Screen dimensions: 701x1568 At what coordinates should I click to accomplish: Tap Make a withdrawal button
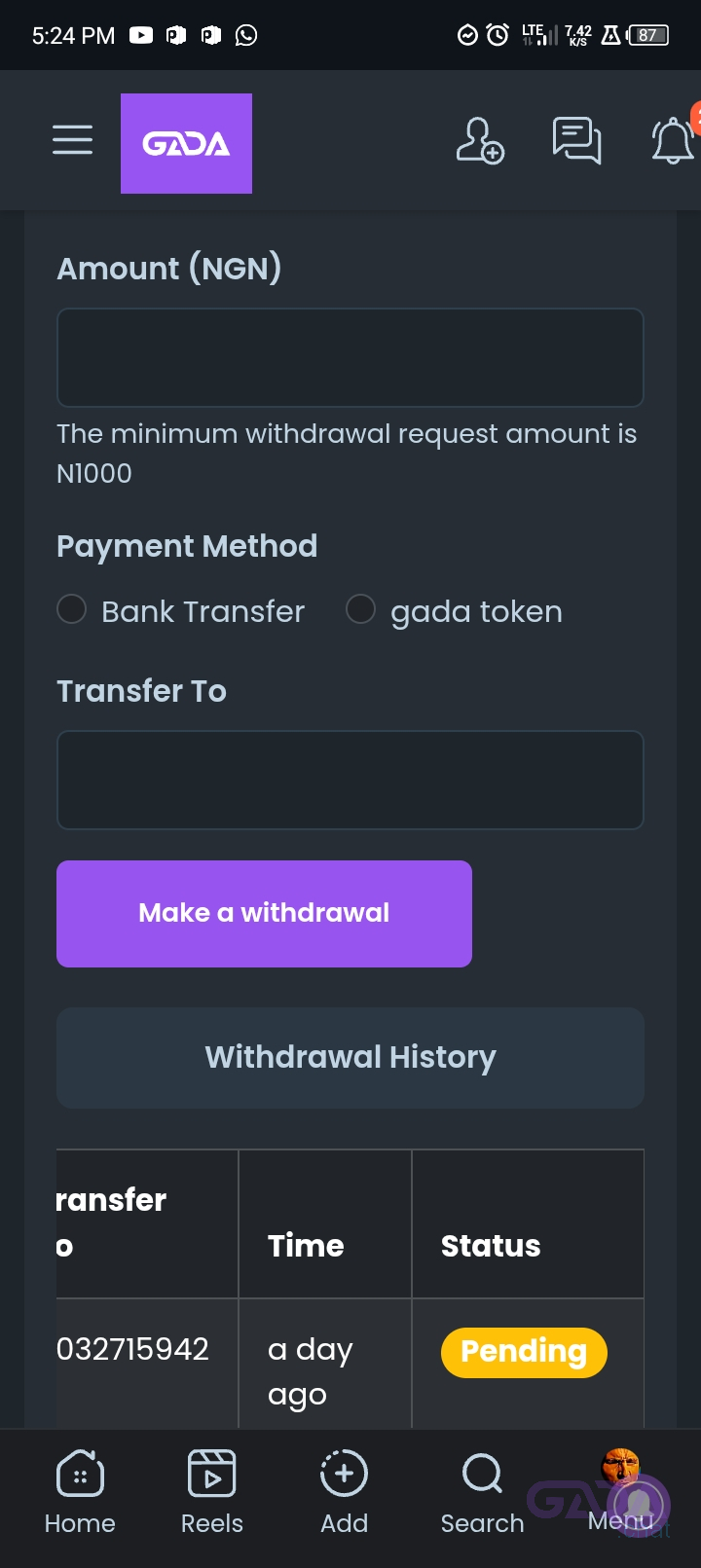(x=264, y=913)
